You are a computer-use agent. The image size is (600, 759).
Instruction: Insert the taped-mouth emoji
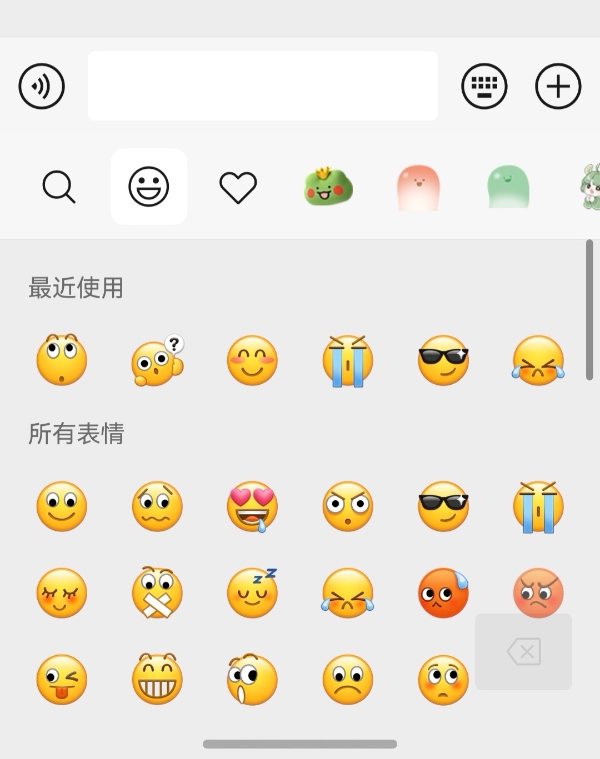157,593
